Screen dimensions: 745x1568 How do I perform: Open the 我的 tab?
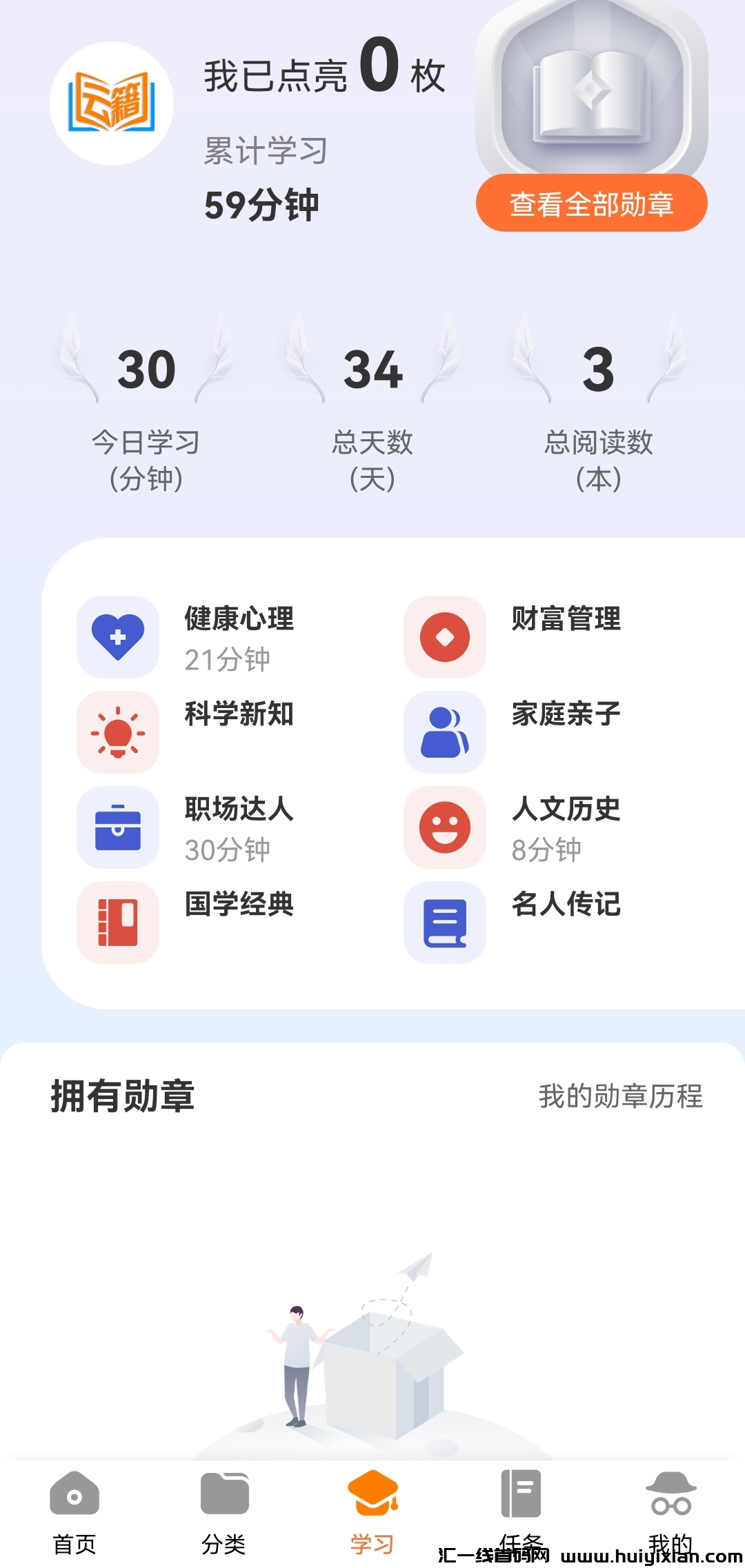click(x=670, y=1503)
